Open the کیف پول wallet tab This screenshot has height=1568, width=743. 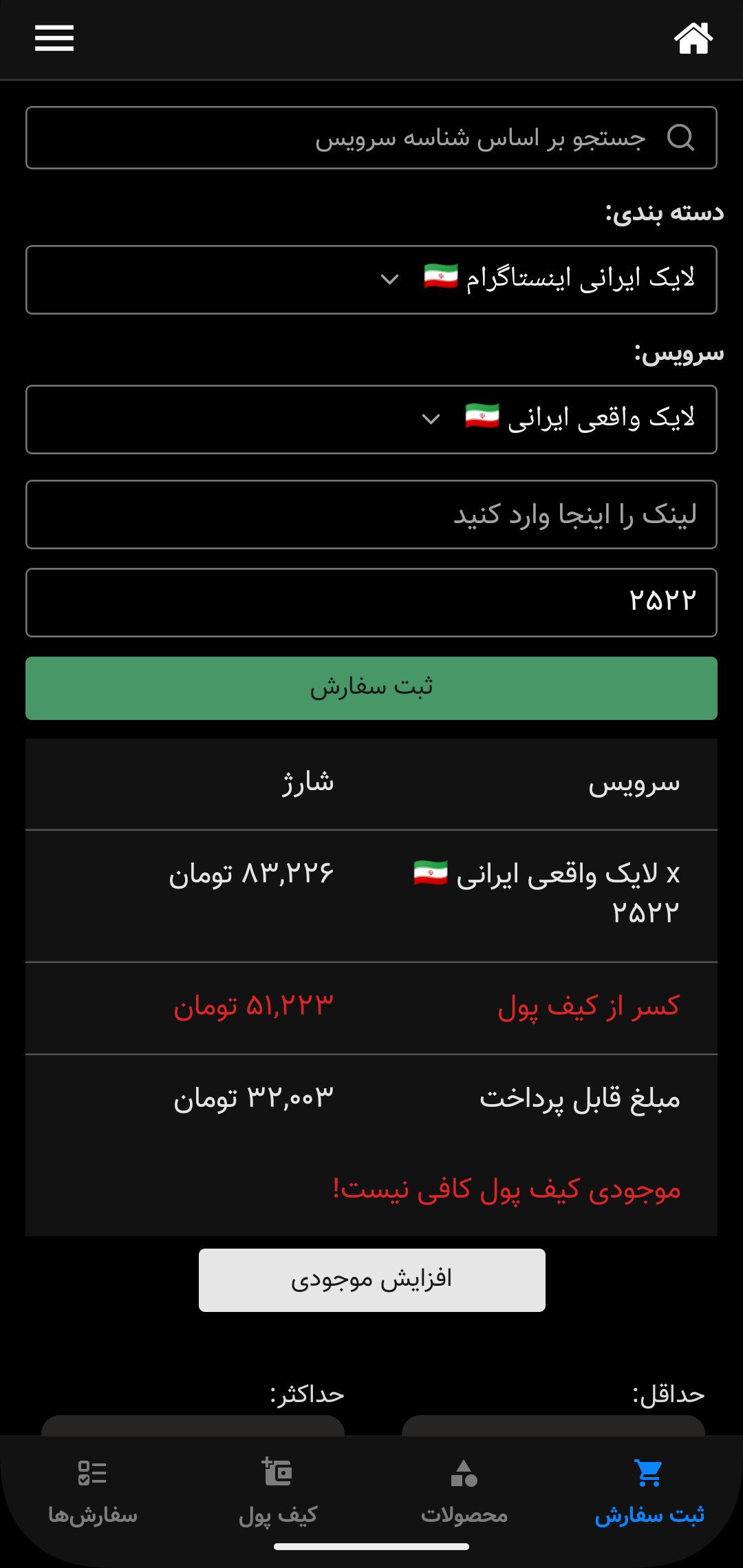(x=278, y=1490)
